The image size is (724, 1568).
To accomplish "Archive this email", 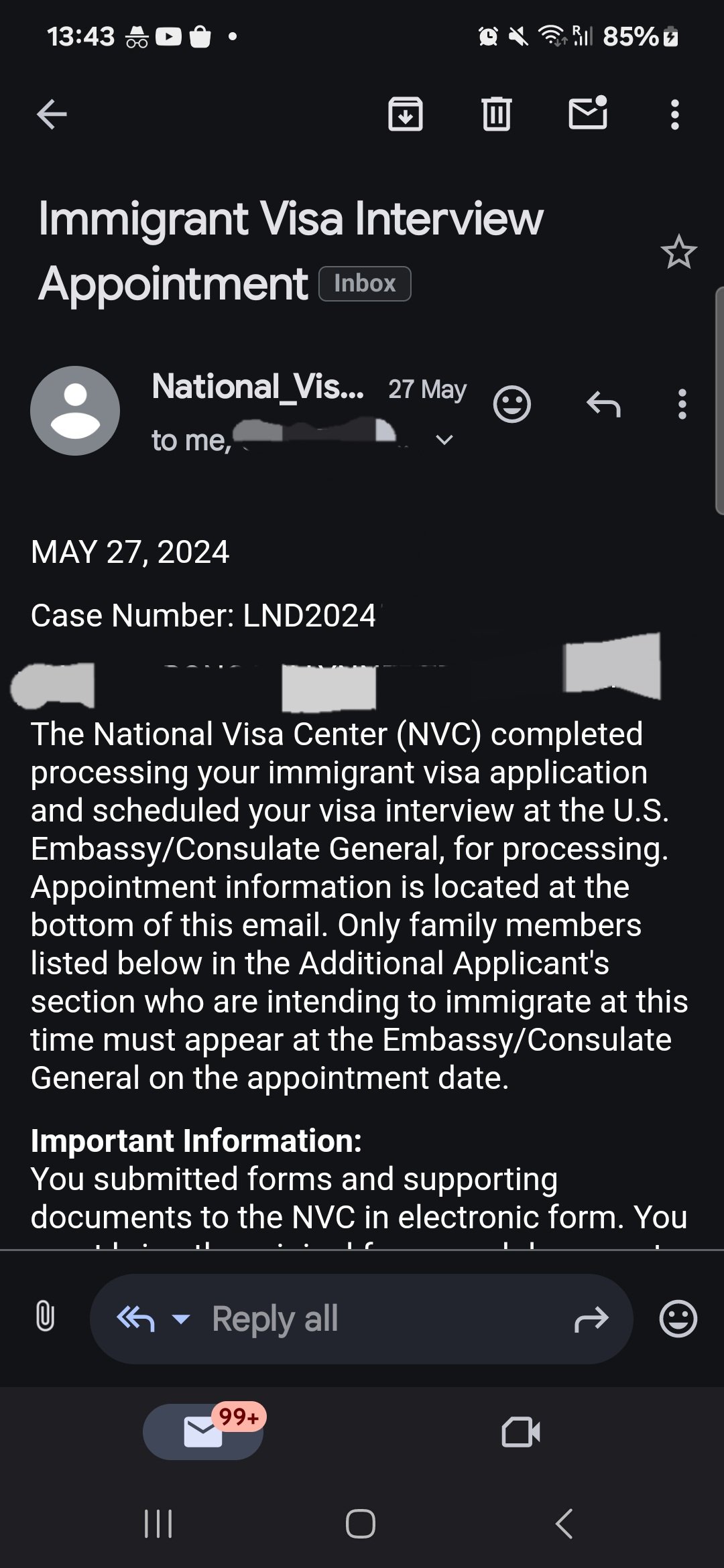I will coord(405,114).
